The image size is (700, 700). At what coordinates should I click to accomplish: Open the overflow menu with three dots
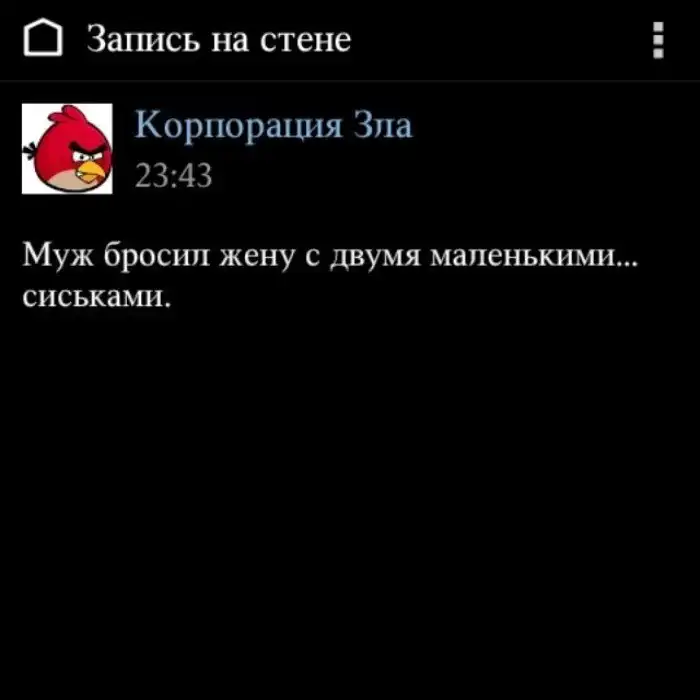[x=657, y=40]
